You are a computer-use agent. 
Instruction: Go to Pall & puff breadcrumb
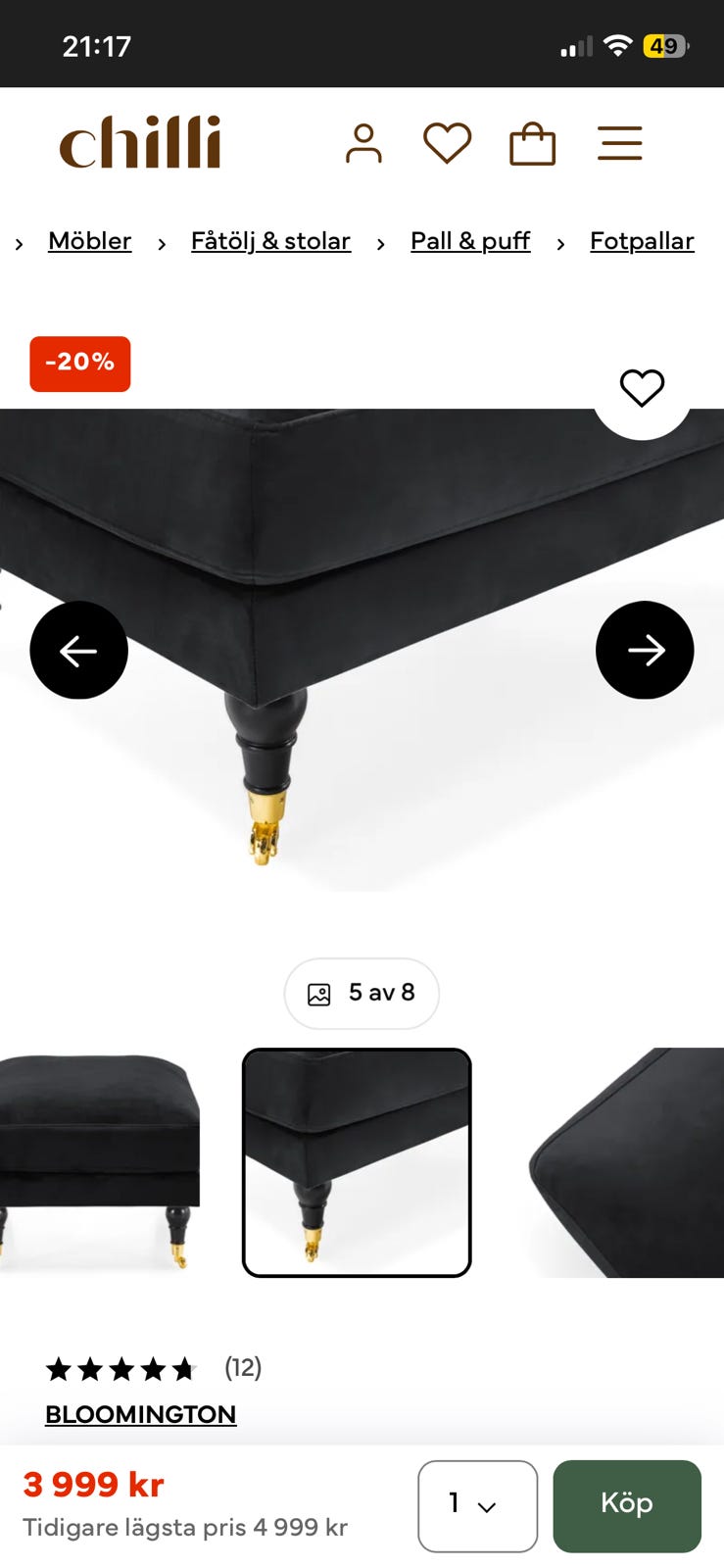click(x=470, y=241)
